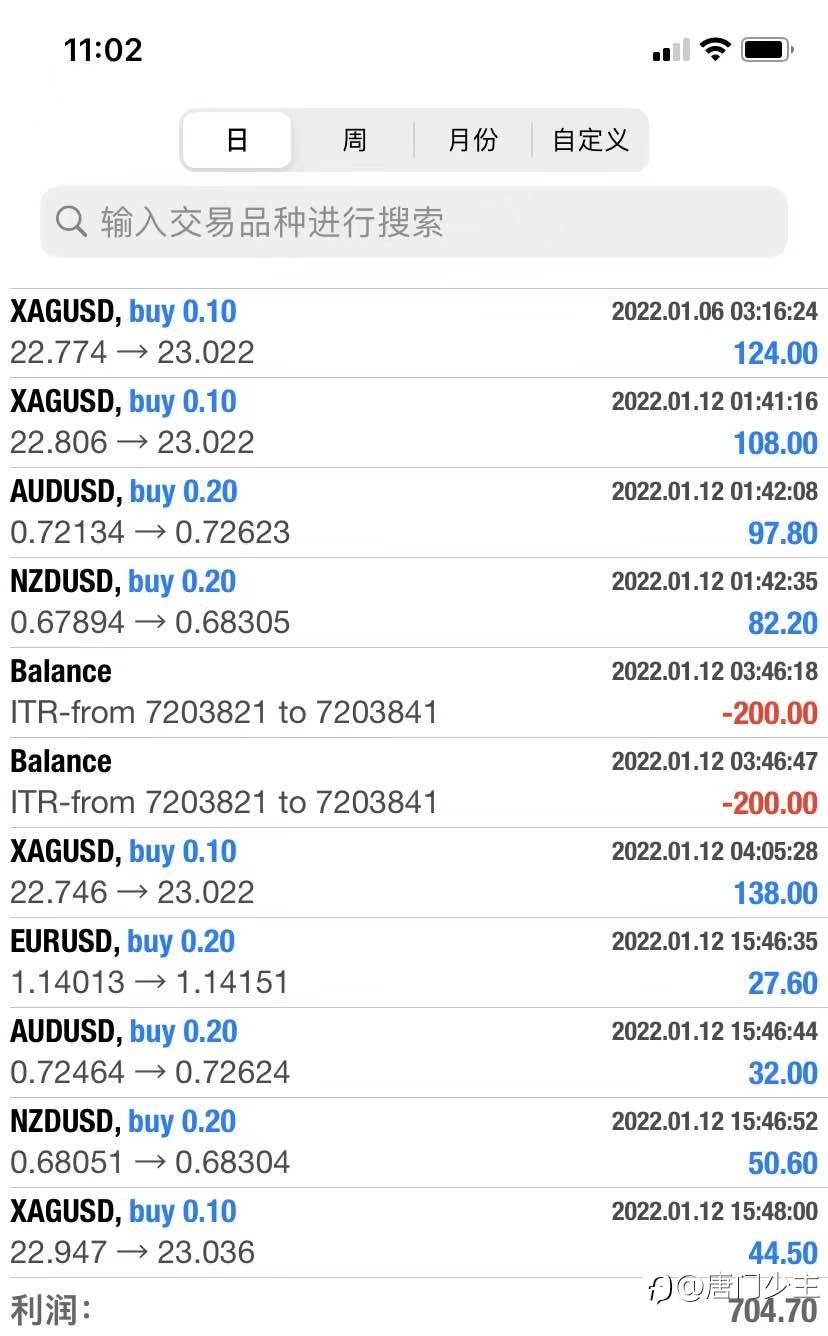Expand XAGUSD trade opened at 22.947
Screen dimensions: 828x1336
(x=414, y=1233)
